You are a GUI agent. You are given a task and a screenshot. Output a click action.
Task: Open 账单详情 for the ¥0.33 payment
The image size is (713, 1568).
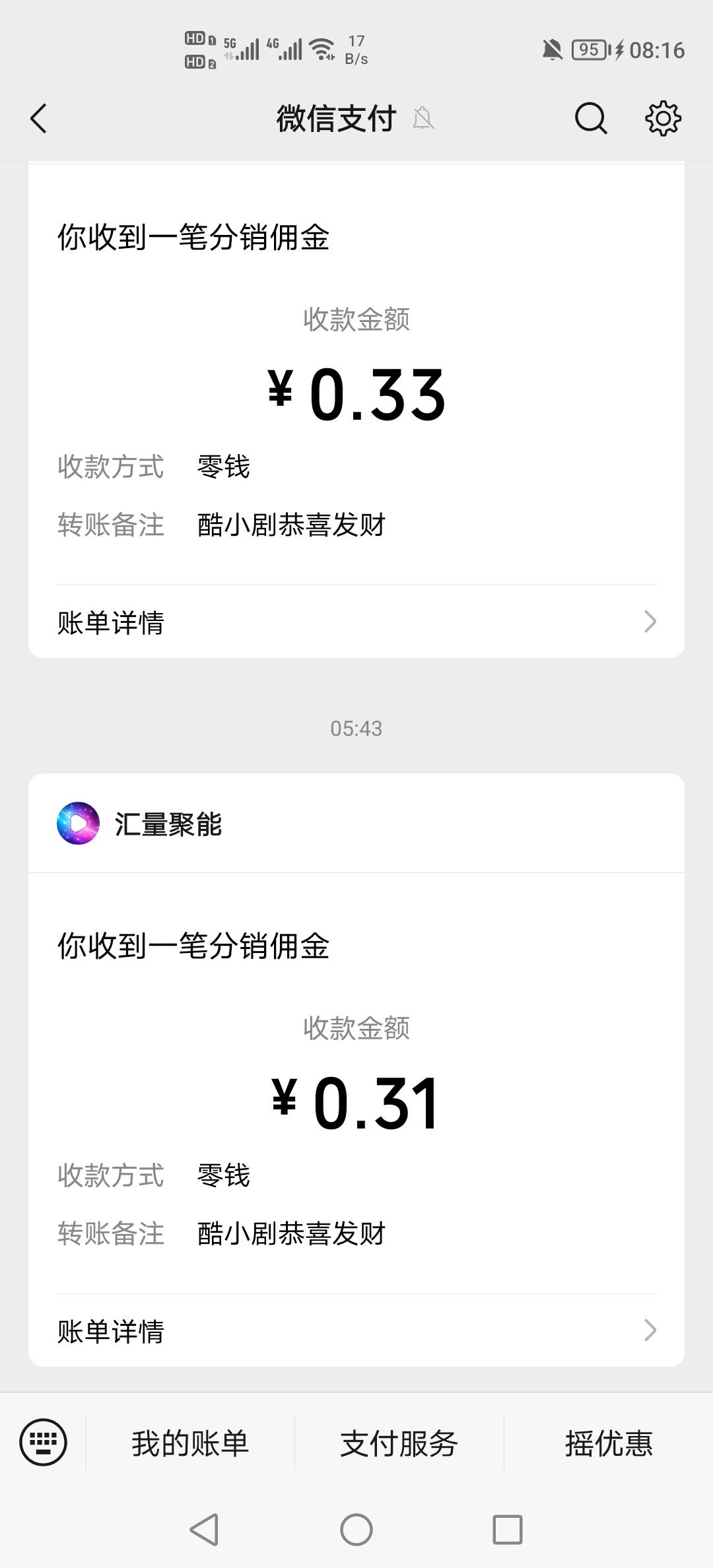(x=356, y=622)
